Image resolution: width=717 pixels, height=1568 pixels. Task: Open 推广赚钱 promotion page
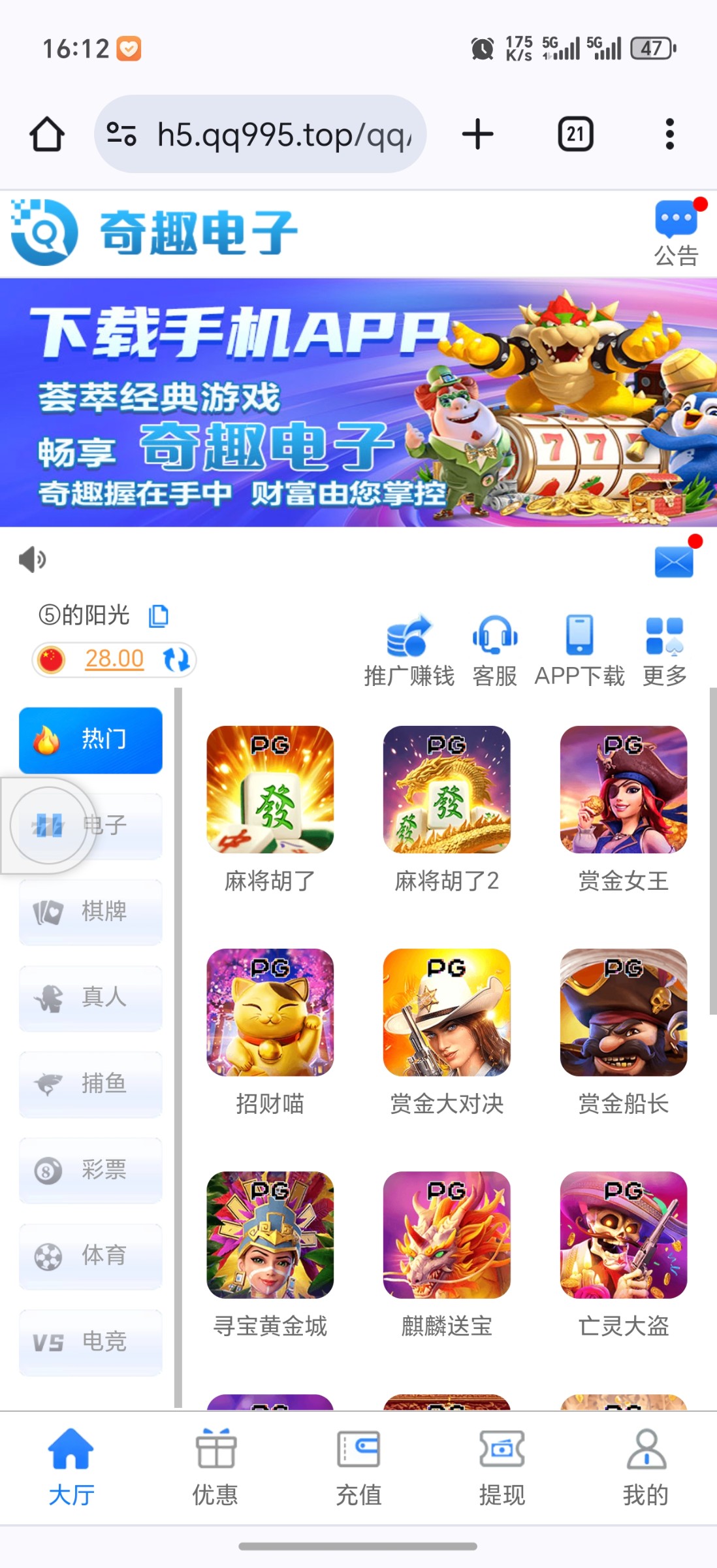pyautogui.click(x=409, y=651)
